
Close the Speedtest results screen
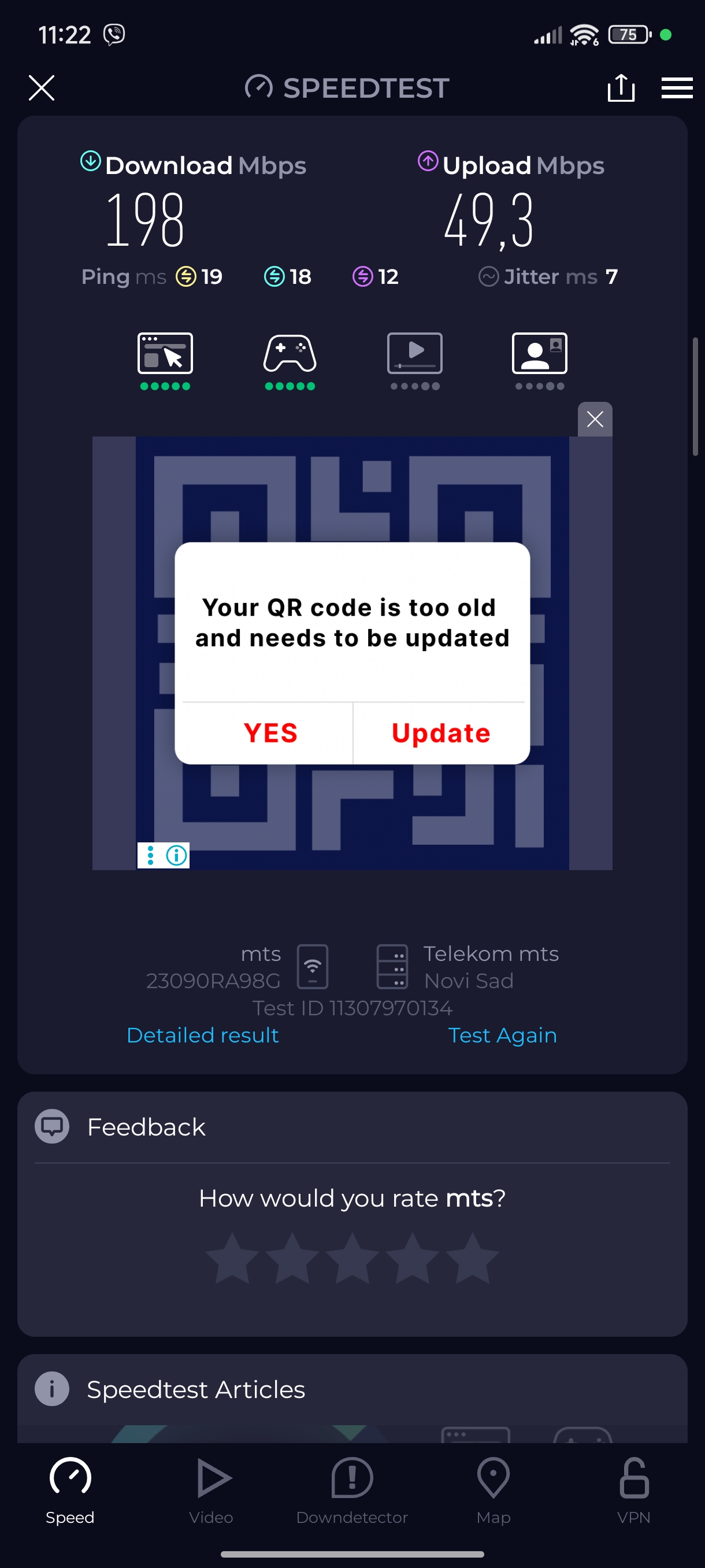(x=42, y=88)
